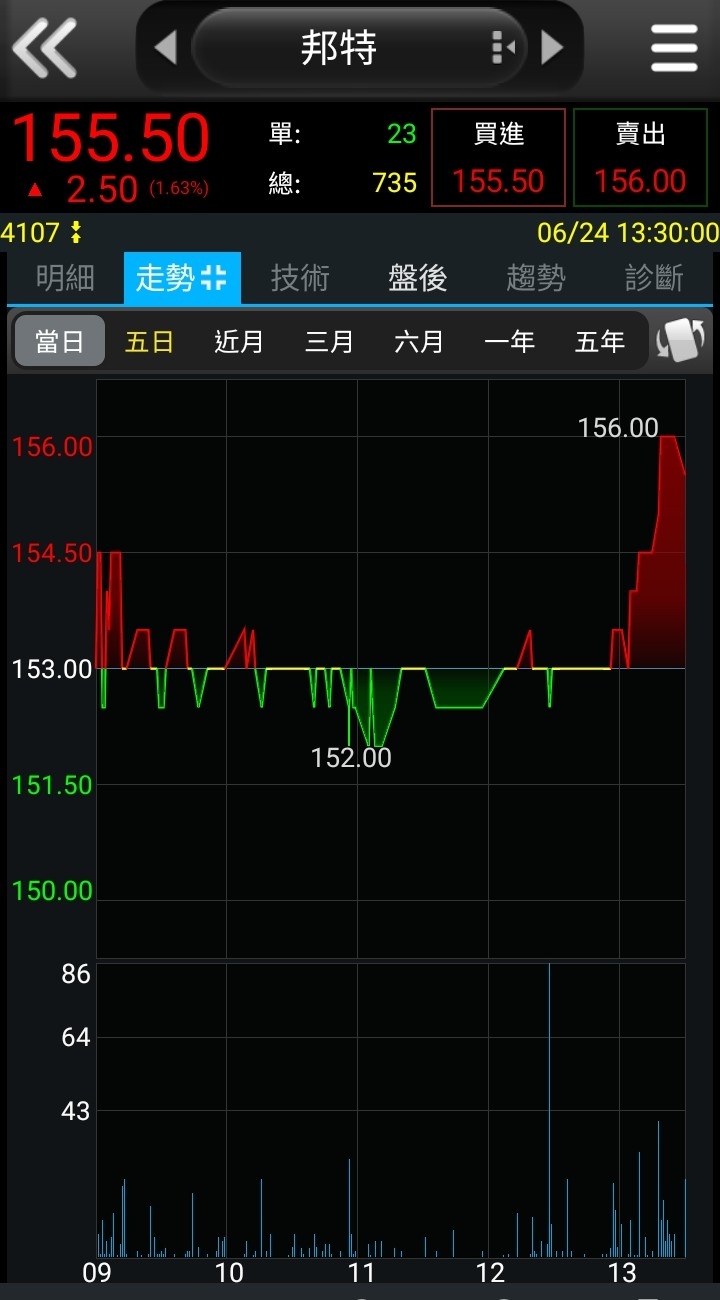Select the 當日 time range
The image size is (720, 1300).
point(60,341)
